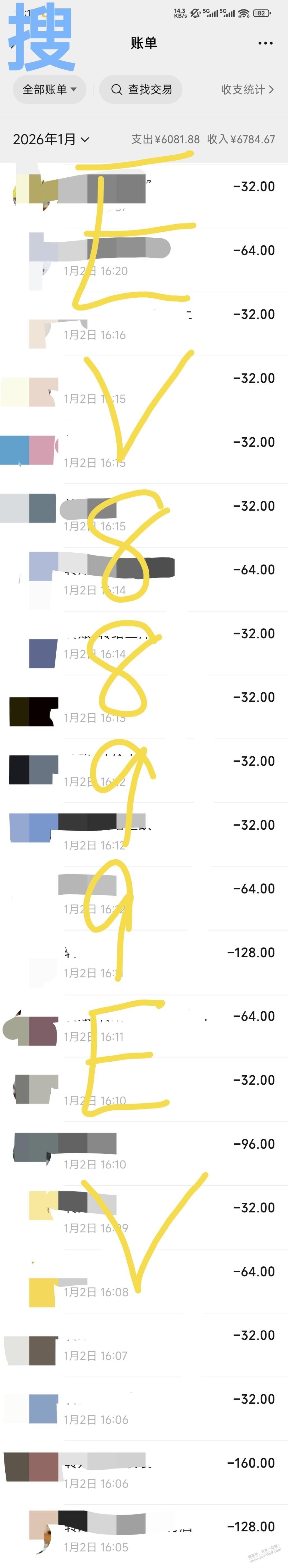Open the three-dot overflow menu

(265, 43)
